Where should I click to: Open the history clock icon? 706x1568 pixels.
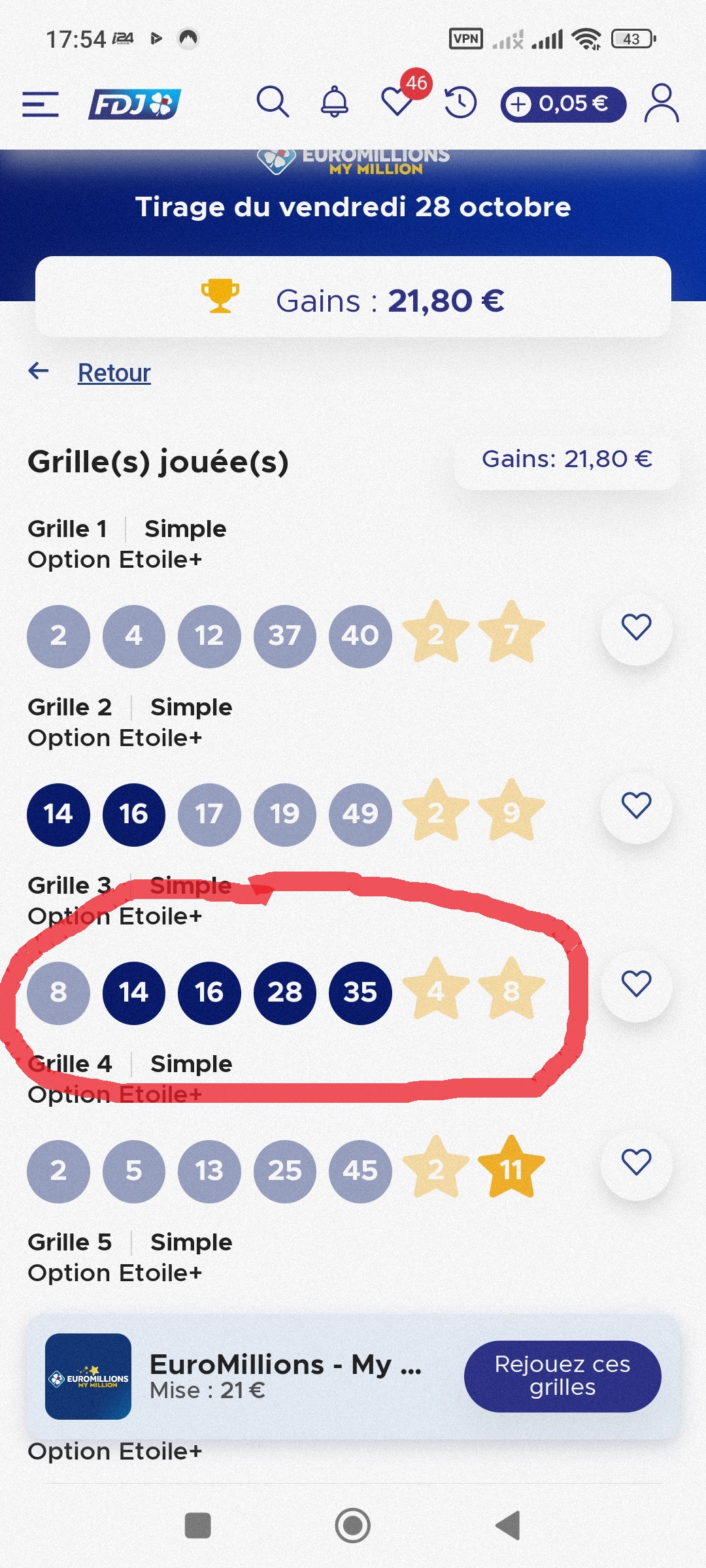(461, 103)
